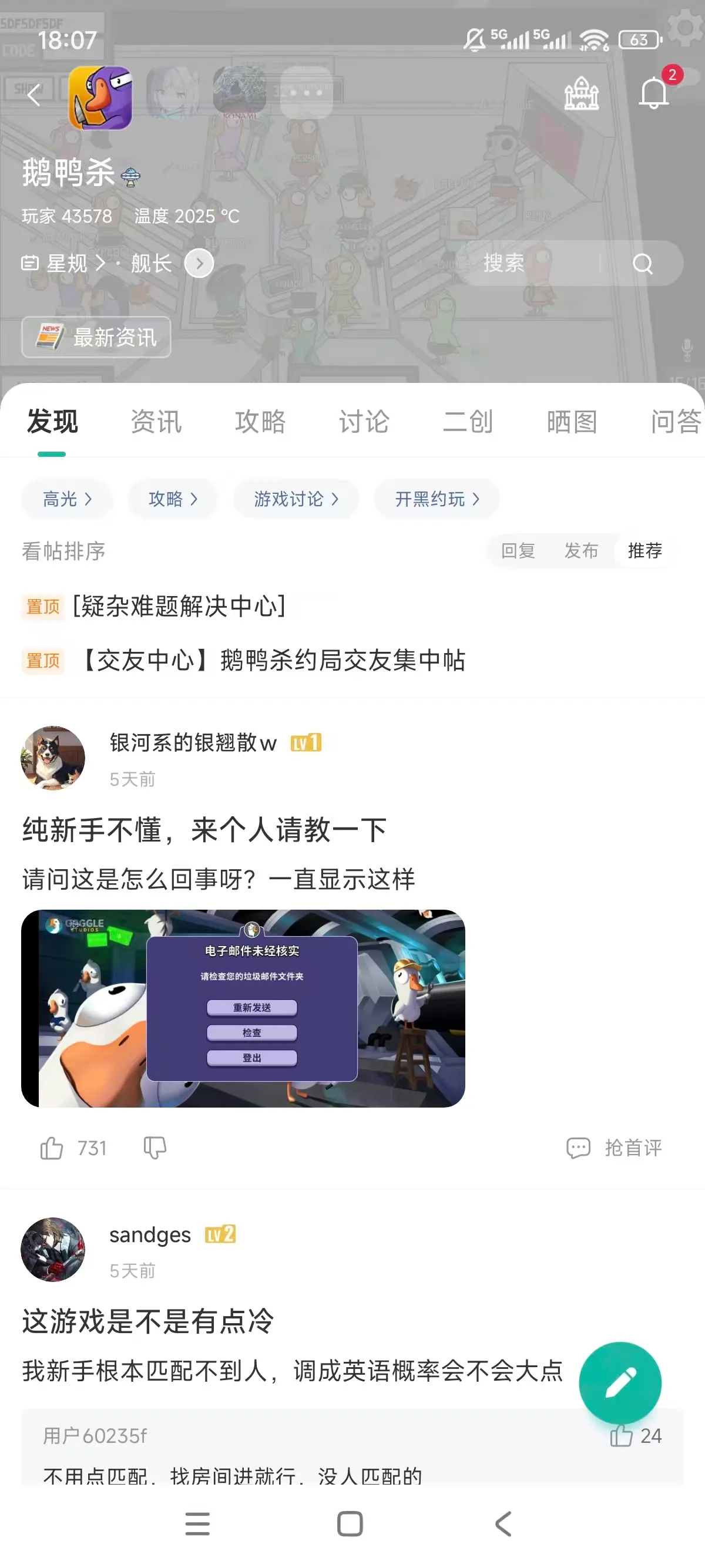Tap the 搜索 search field
This screenshot has height=1568, width=705.
pos(536,263)
